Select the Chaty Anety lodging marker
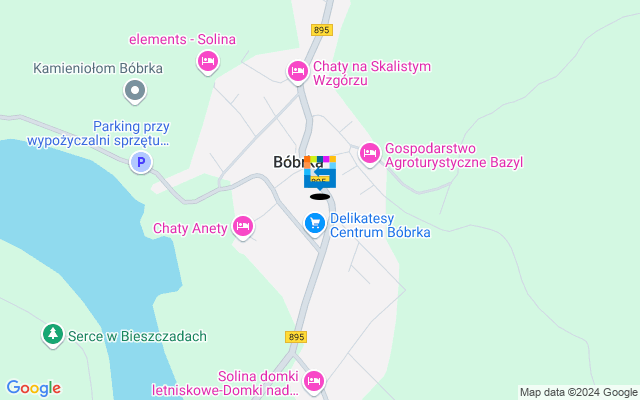 [242, 228]
